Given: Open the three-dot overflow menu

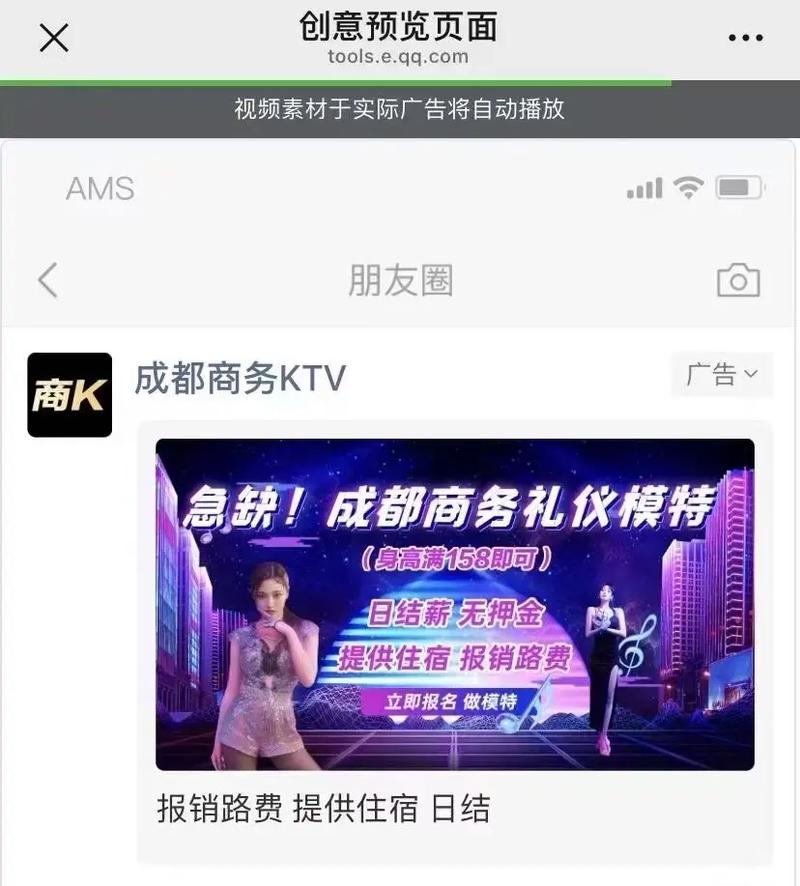Looking at the screenshot, I should (x=746, y=39).
